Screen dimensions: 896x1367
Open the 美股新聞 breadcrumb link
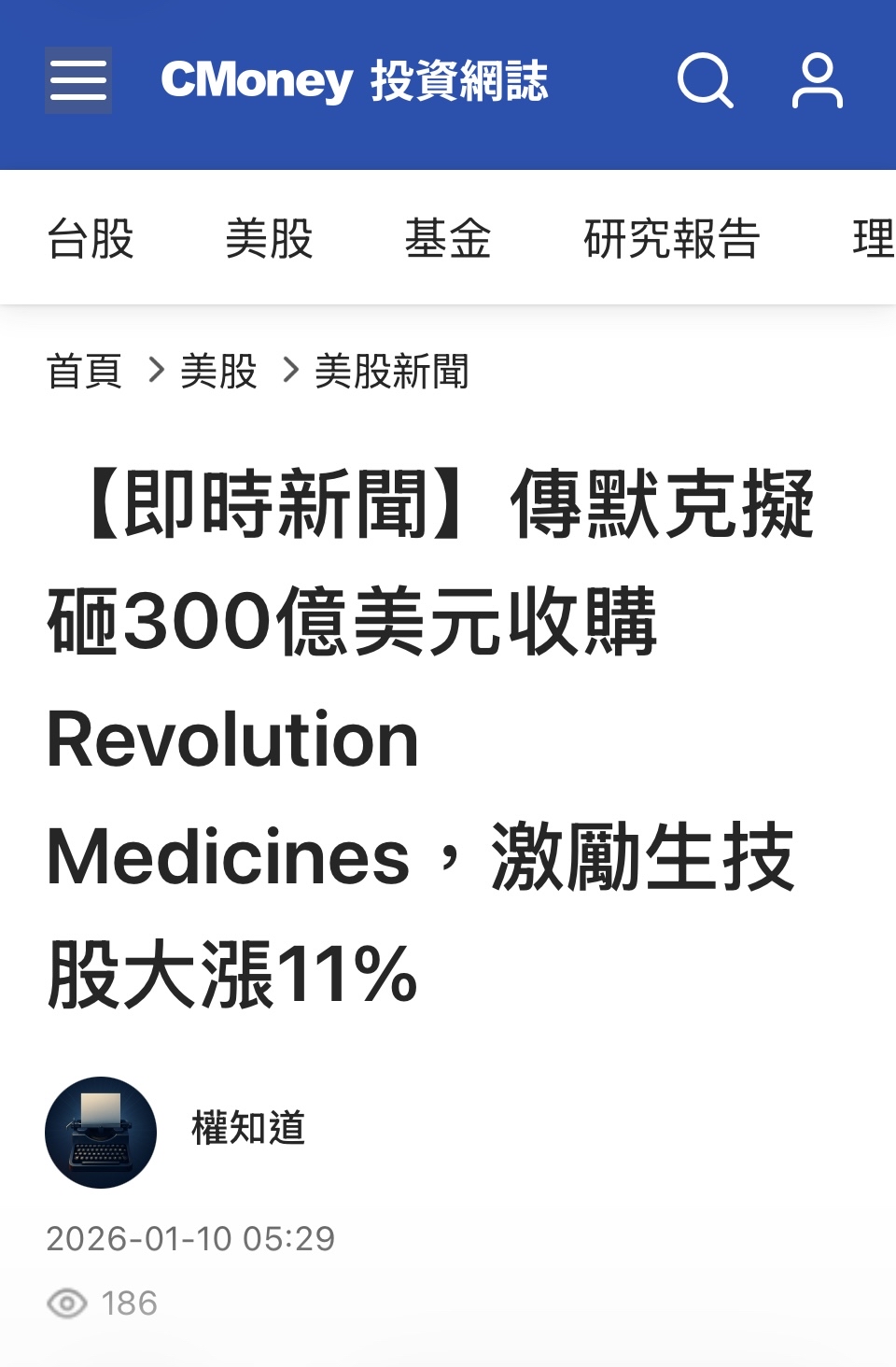(x=392, y=372)
